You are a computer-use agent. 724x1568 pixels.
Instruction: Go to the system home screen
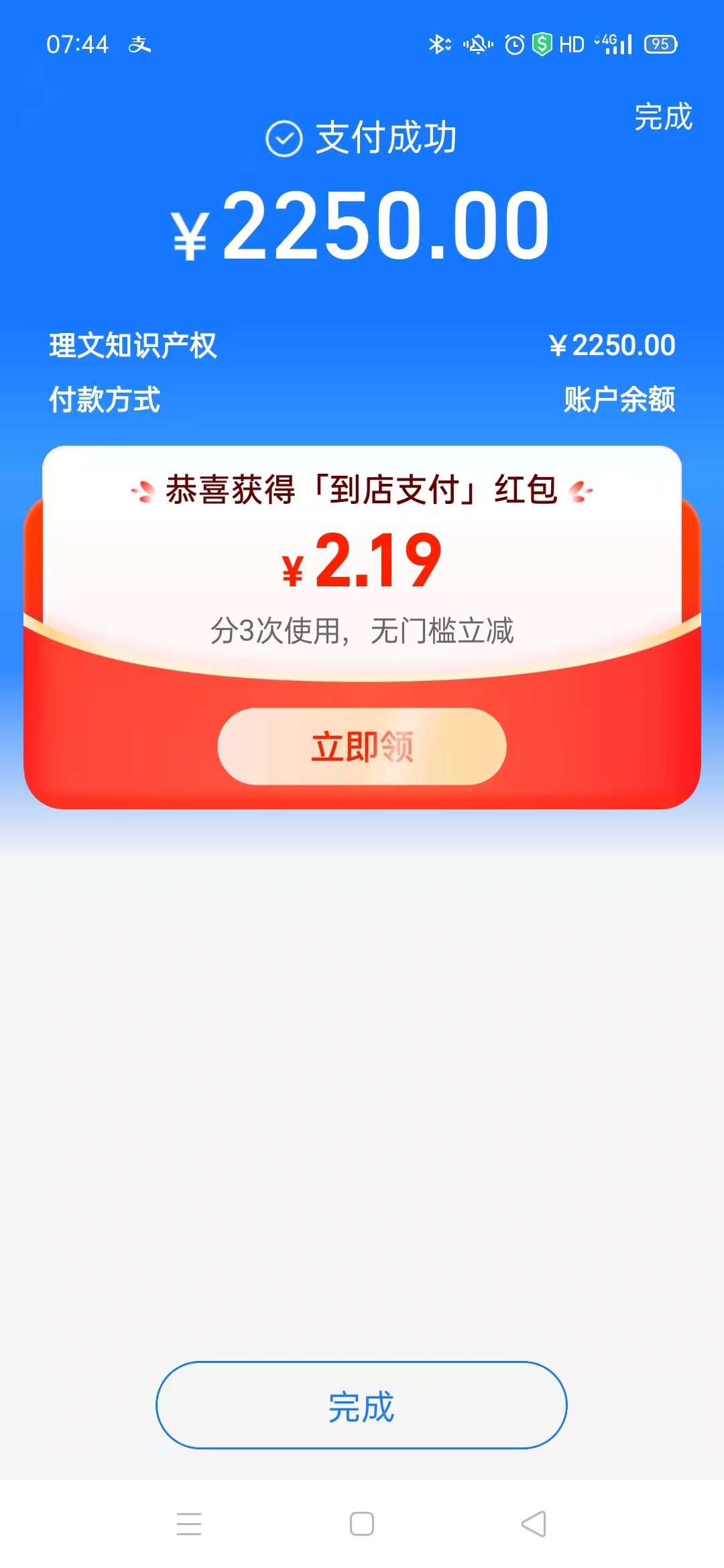[362, 1524]
